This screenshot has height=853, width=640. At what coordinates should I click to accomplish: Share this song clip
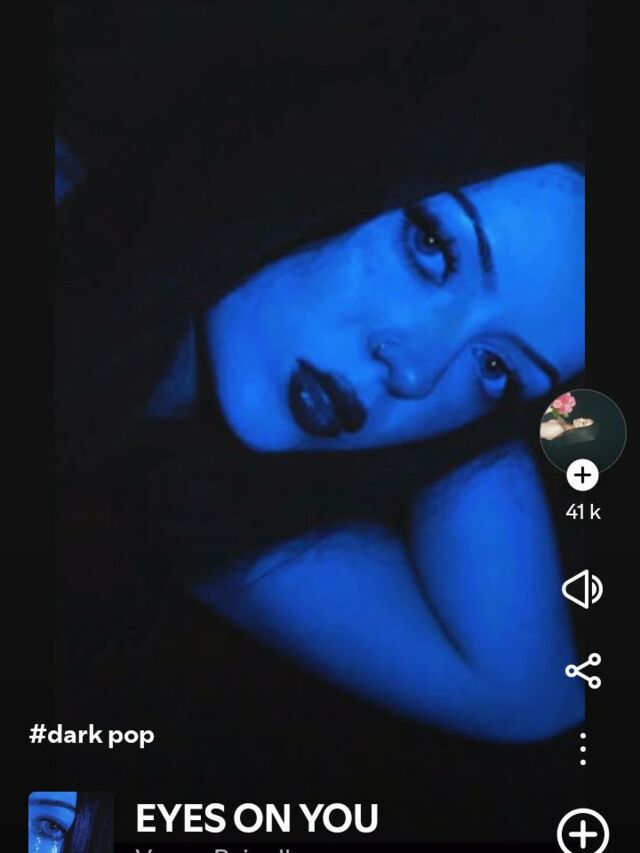pos(583,671)
